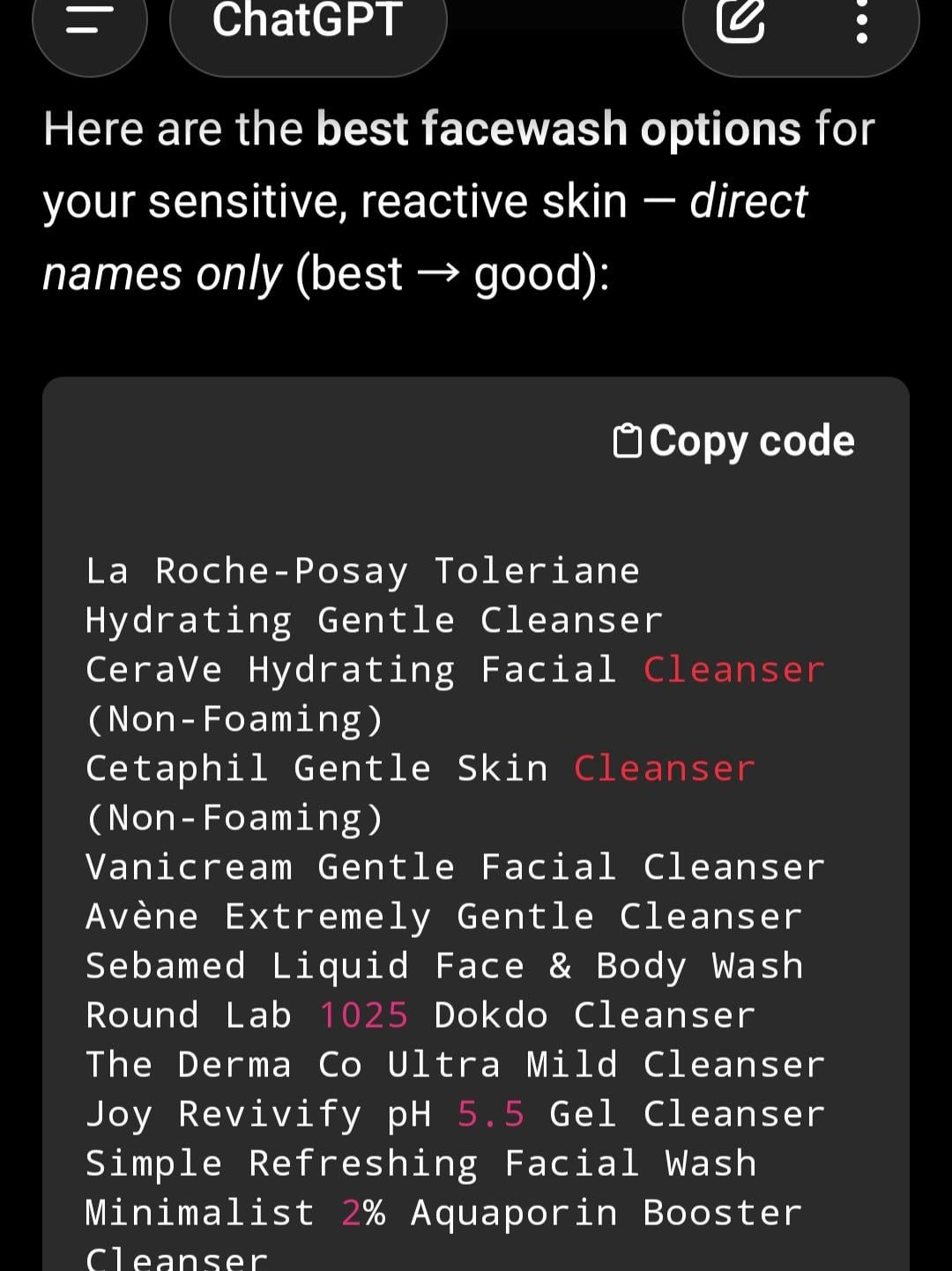Open the three-dot overflow menu
Screen dimensions: 952x1271
(862, 21)
